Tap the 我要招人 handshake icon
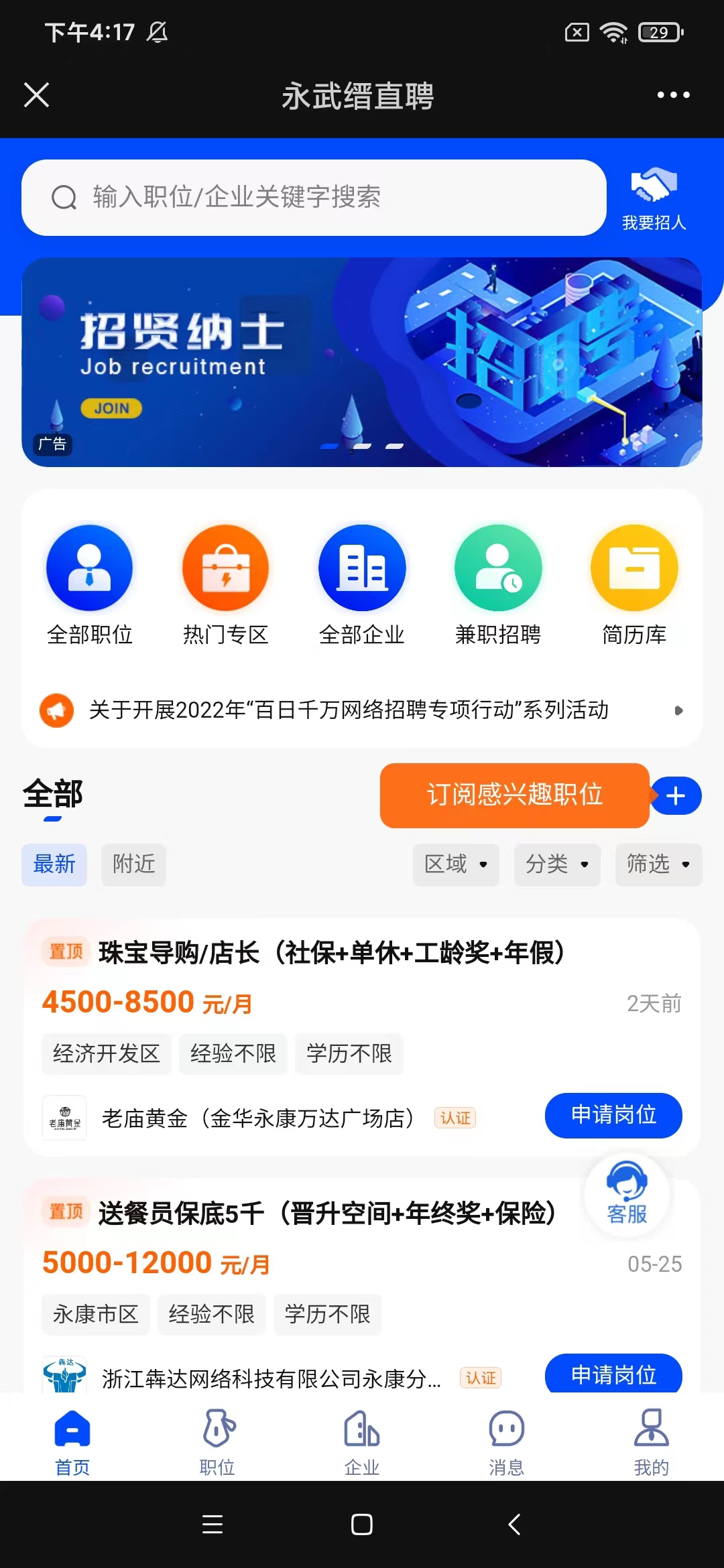 (x=654, y=190)
